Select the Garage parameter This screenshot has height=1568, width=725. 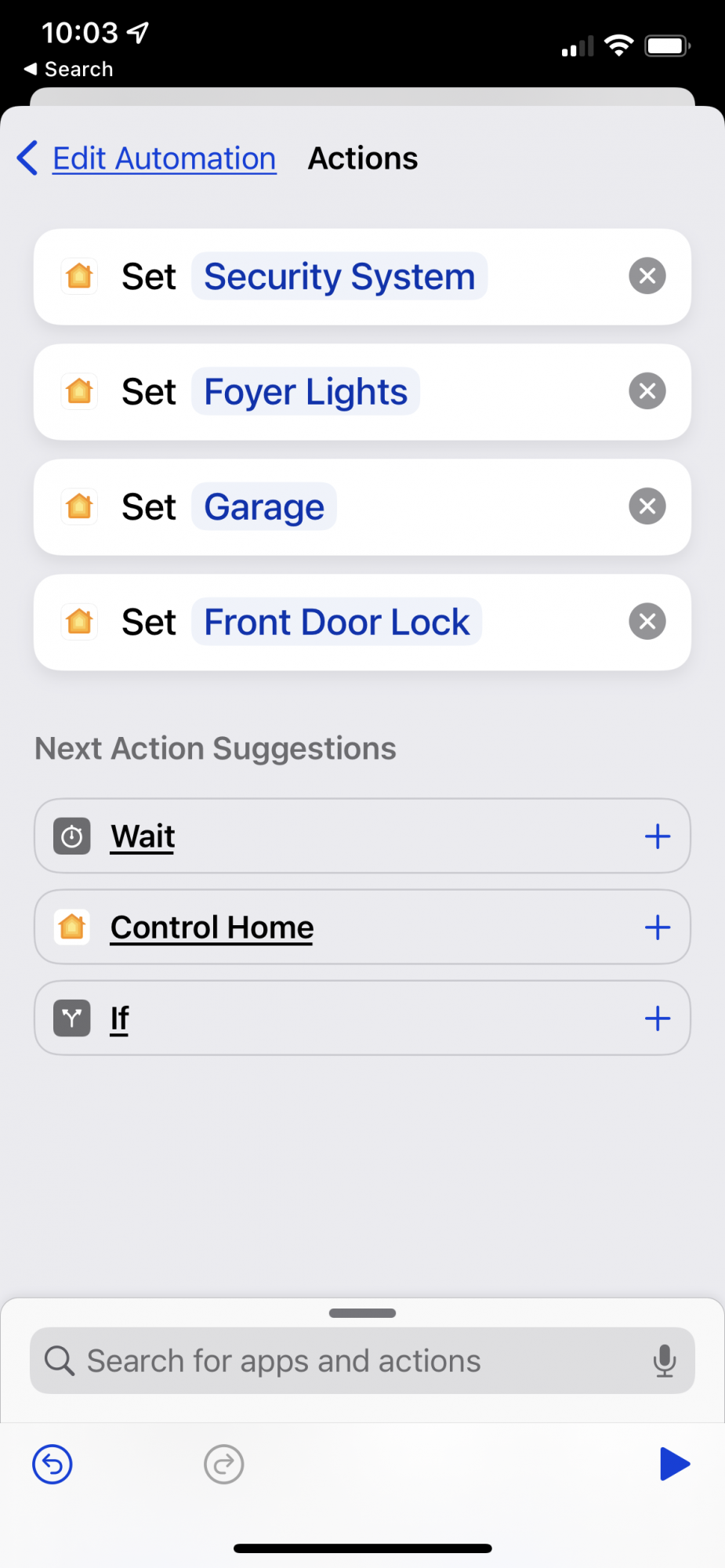263,507
